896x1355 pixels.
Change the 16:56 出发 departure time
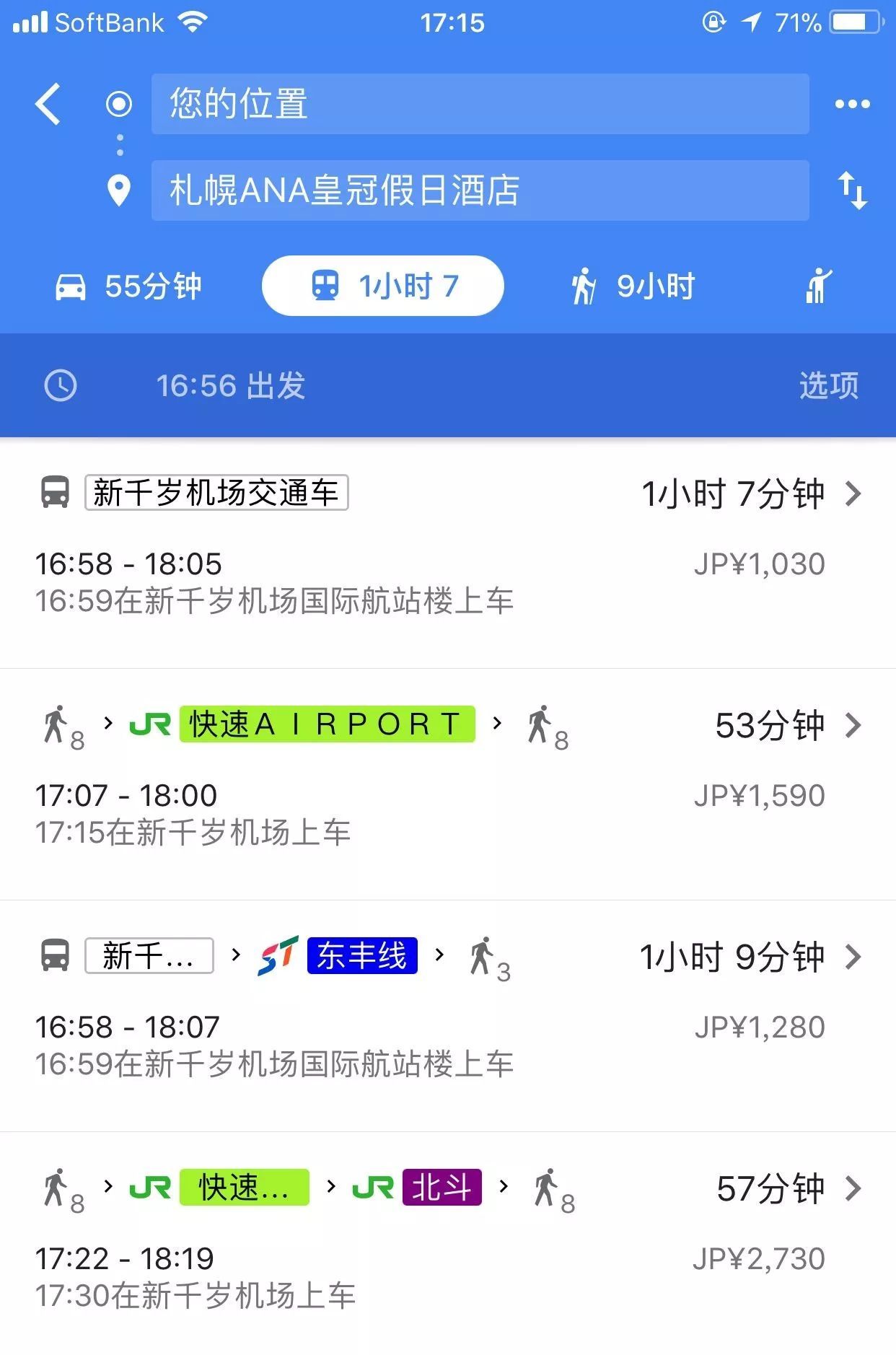click(231, 385)
